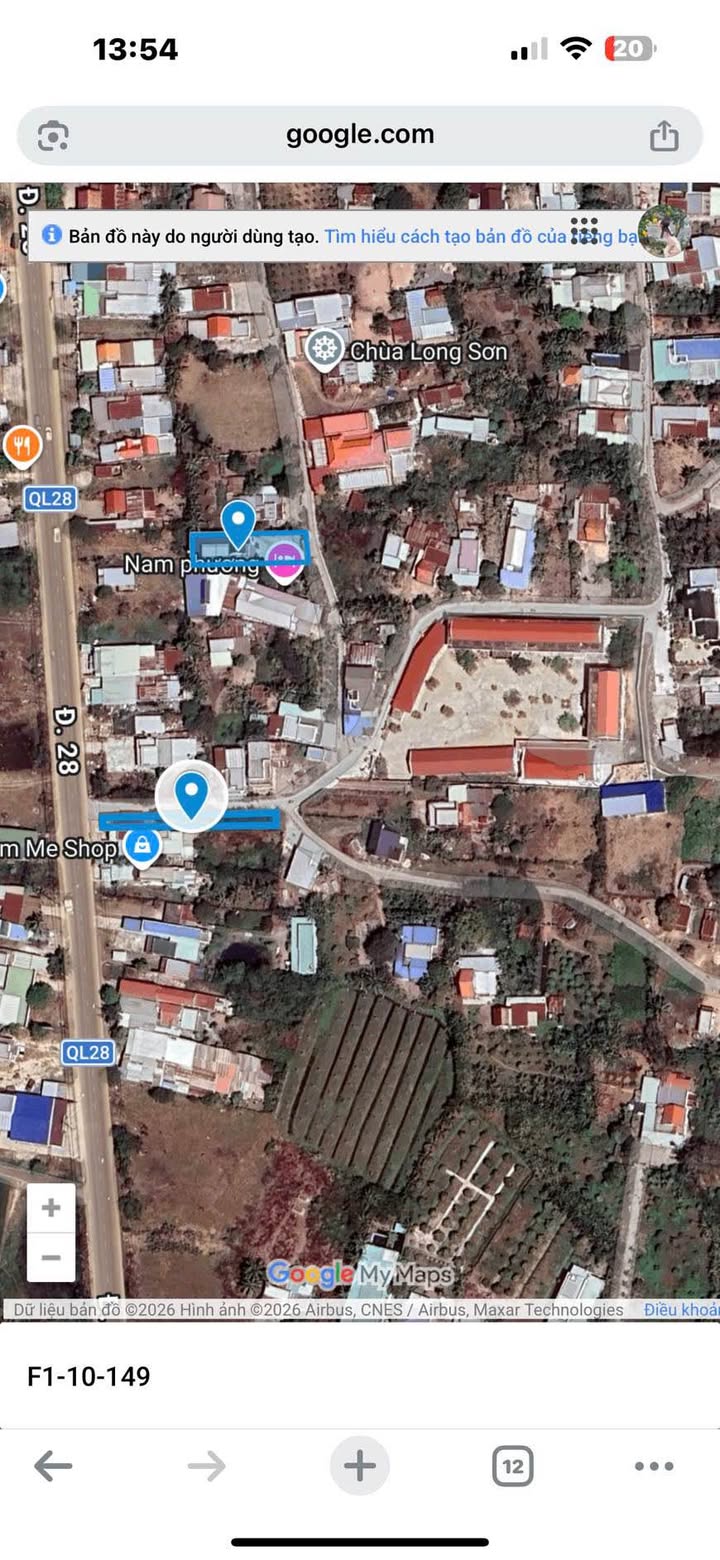Tap the google.com address bar

tap(360, 135)
